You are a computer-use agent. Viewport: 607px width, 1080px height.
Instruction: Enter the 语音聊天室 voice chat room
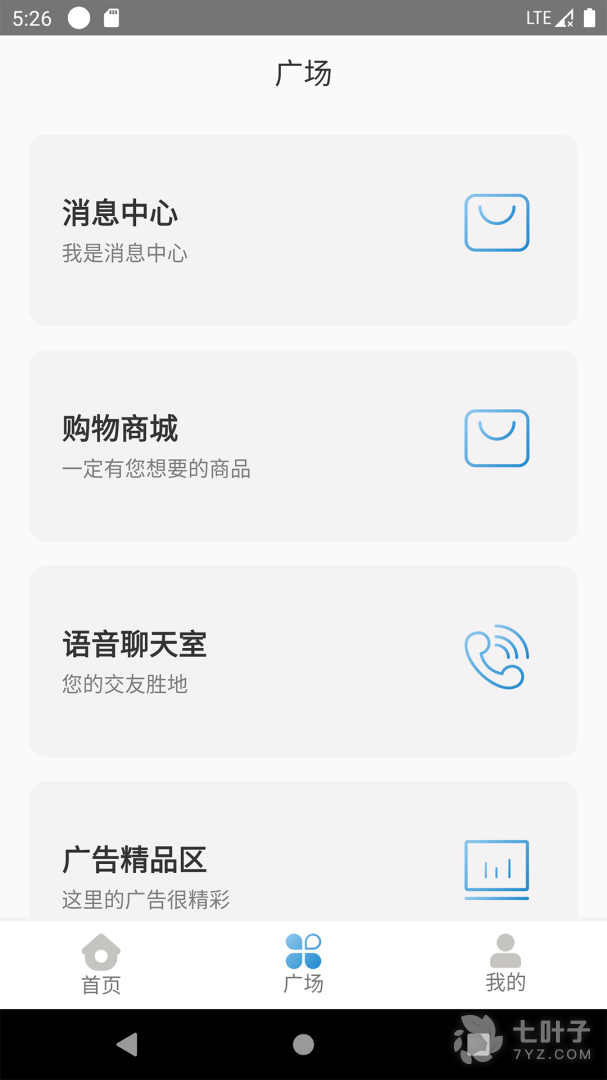(x=303, y=660)
